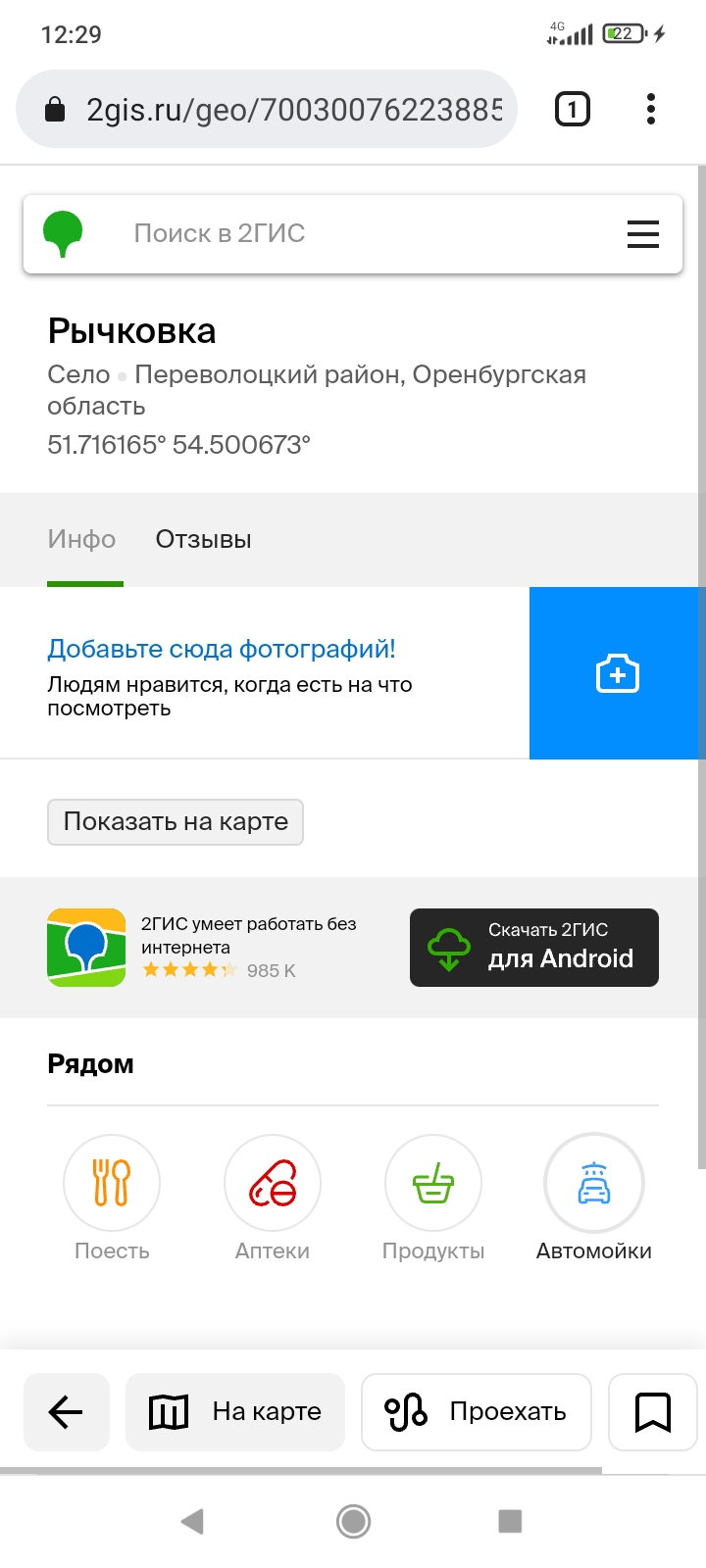Open Chrome's three-dot overflow menu
The image size is (706, 1568).
pyautogui.click(x=651, y=109)
